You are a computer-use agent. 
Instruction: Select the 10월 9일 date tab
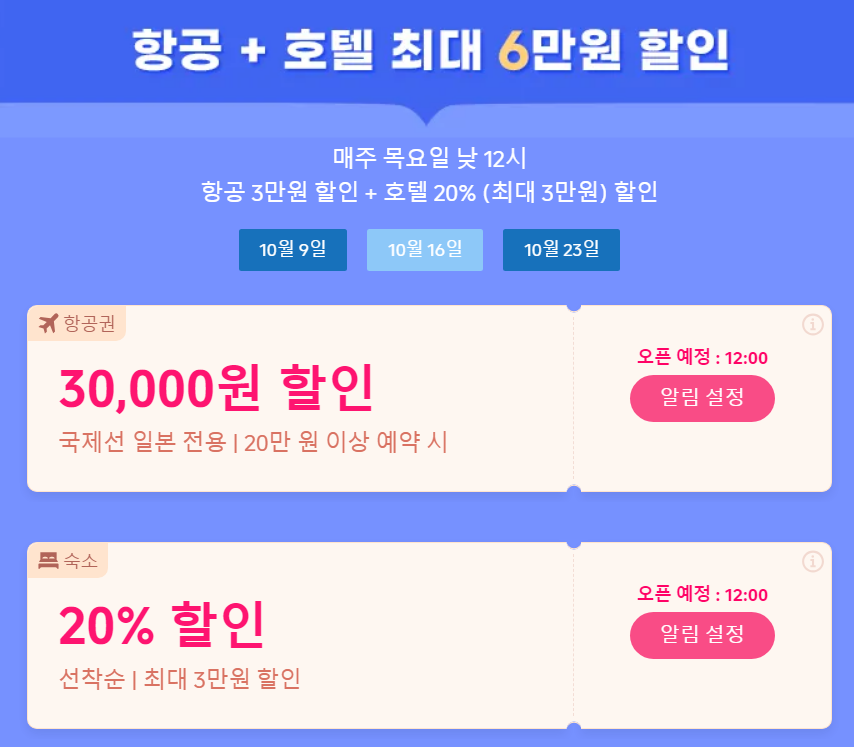pyautogui.click(x=292, y=250)
